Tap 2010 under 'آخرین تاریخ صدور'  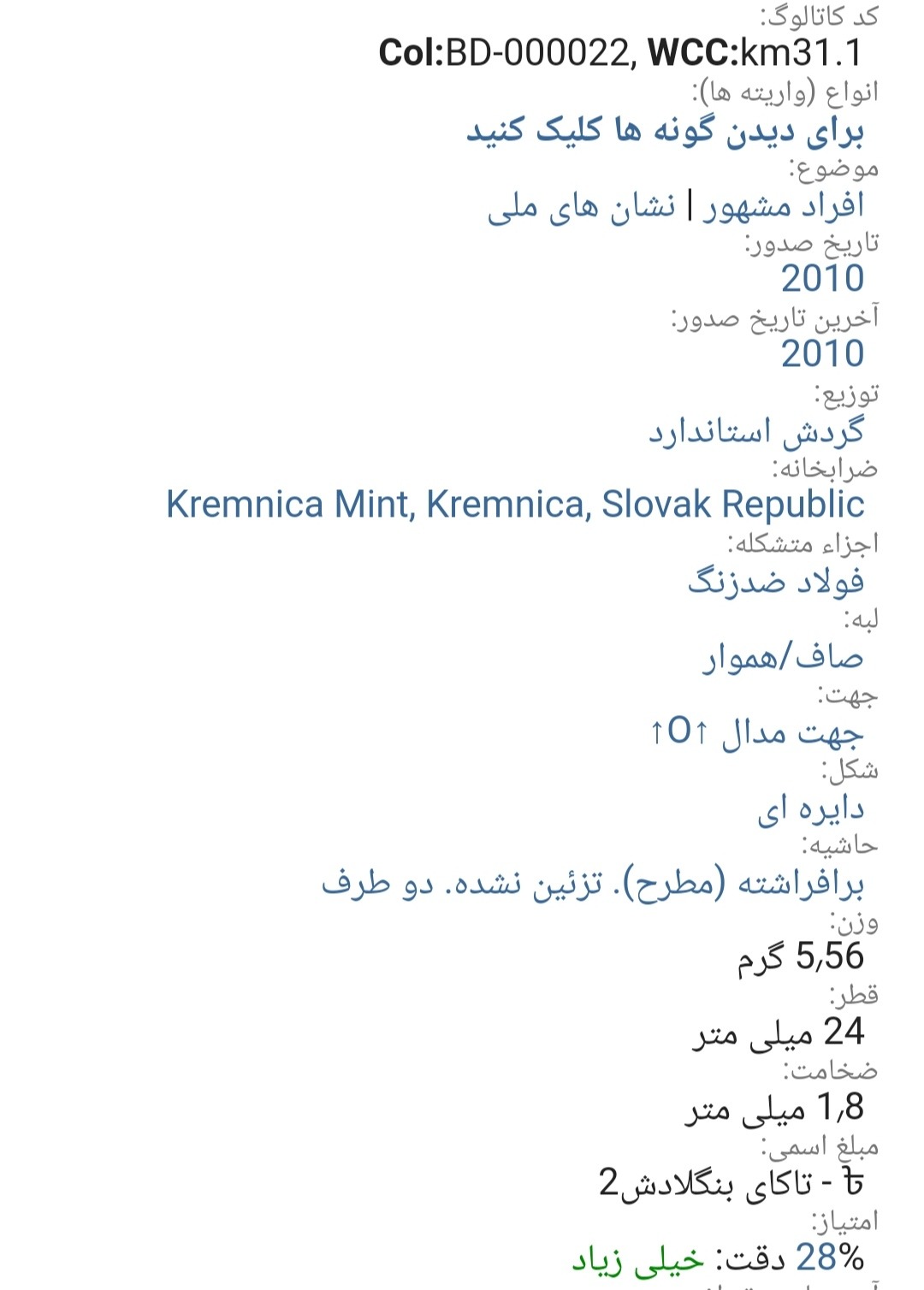pyautogui.click(x=821, y=353)
